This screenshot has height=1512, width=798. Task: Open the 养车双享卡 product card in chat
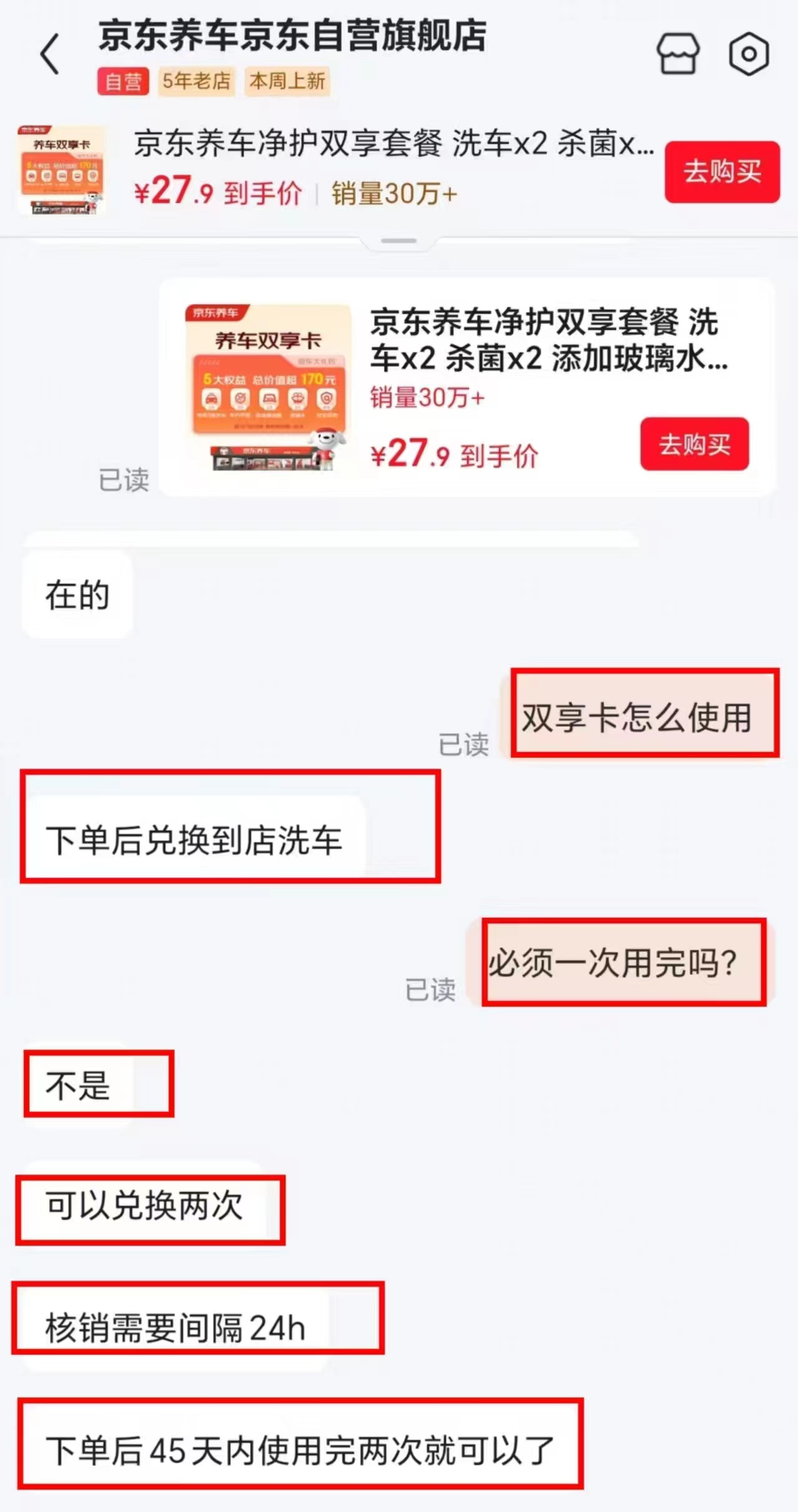click(468, 387)
